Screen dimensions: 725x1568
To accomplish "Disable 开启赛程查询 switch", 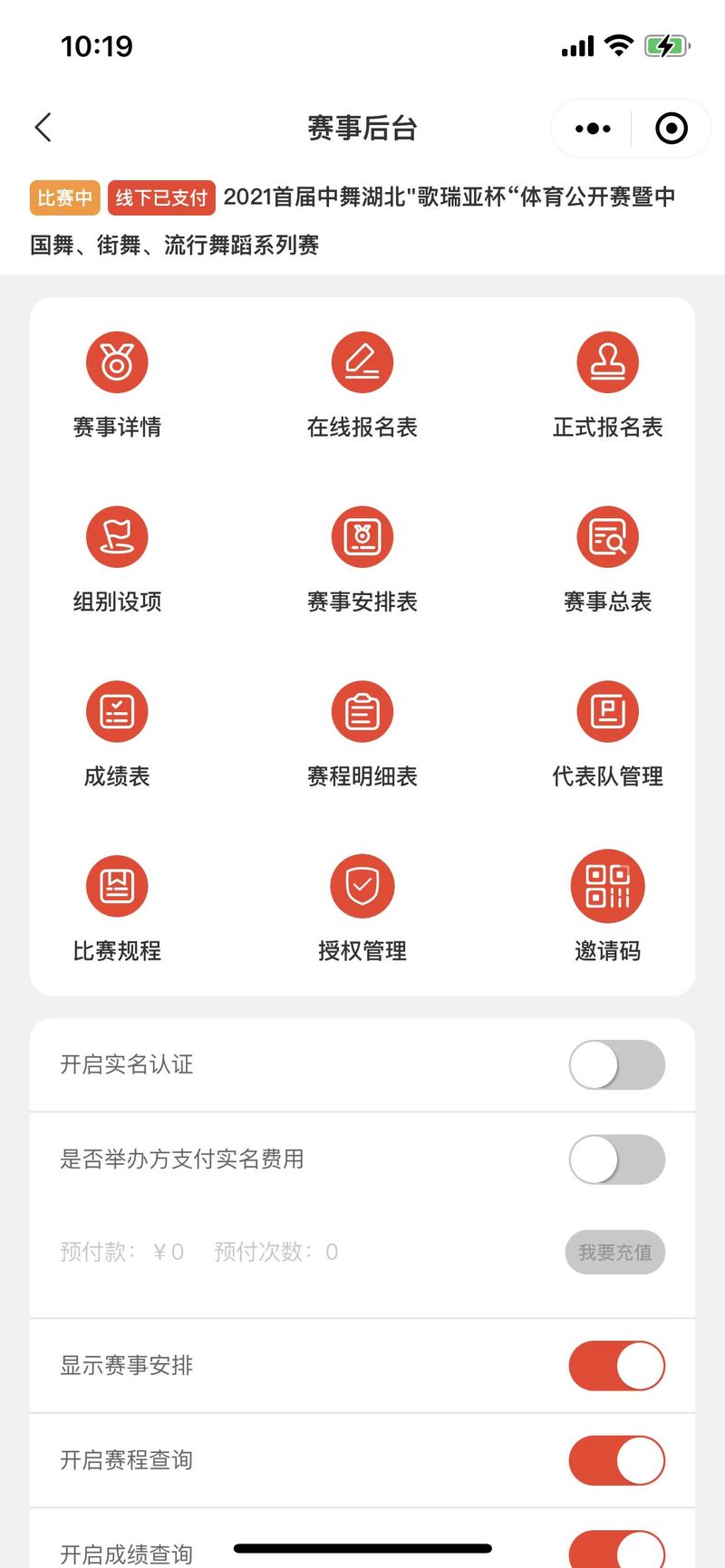I will coord(616,1460).
